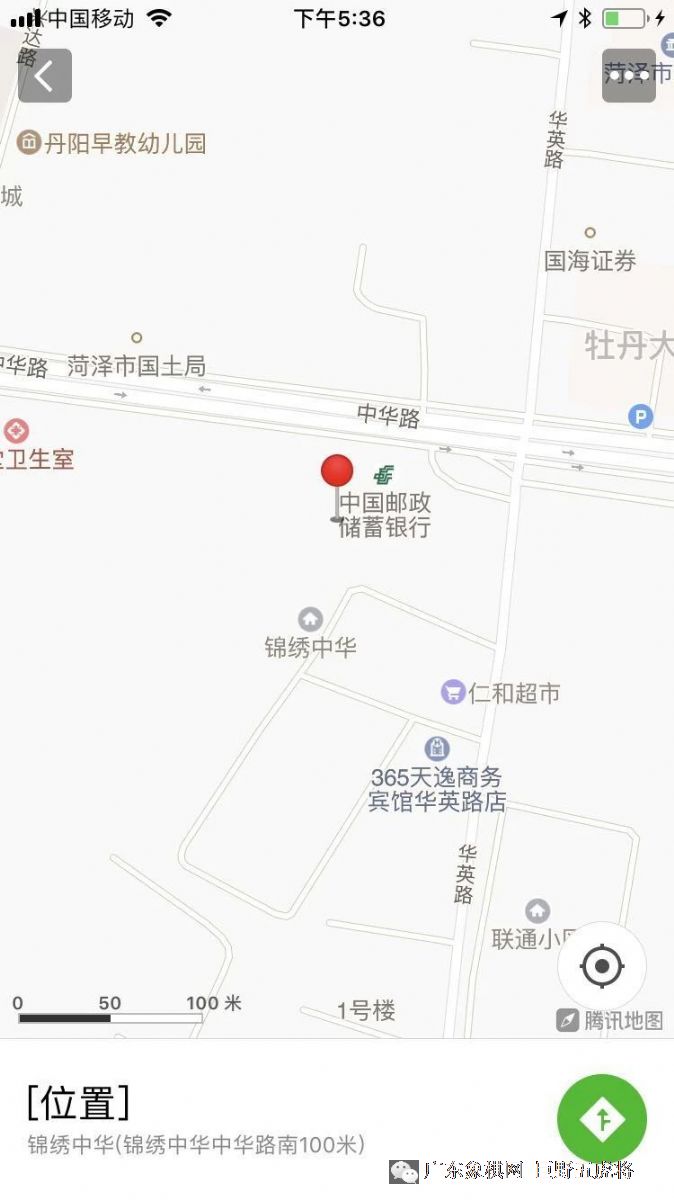Screen dimensions: 674x1200
Task: Open the three-dot more options menu
Action: click(x=629, y=76)
